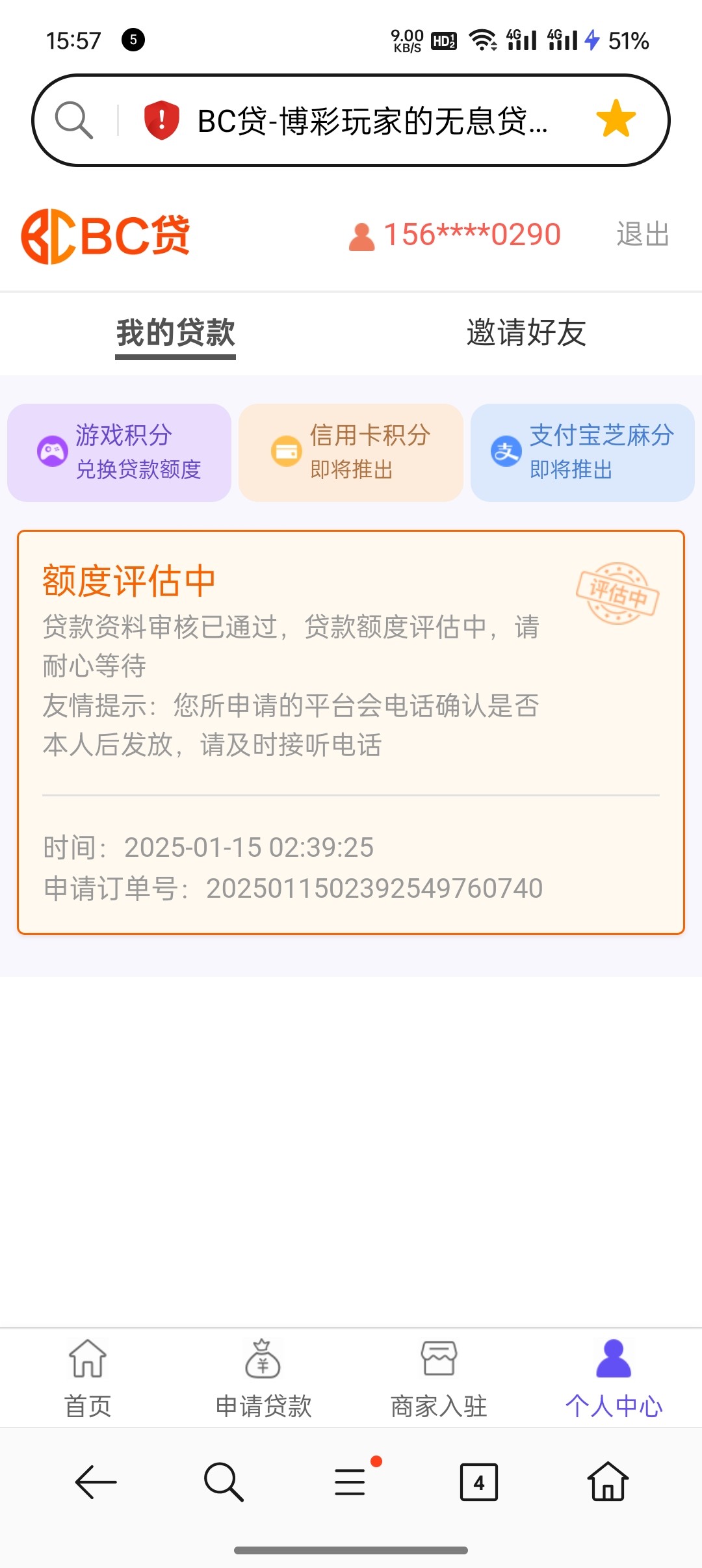
Task: Open browser menu with red dot
Action: [352, 1481]
